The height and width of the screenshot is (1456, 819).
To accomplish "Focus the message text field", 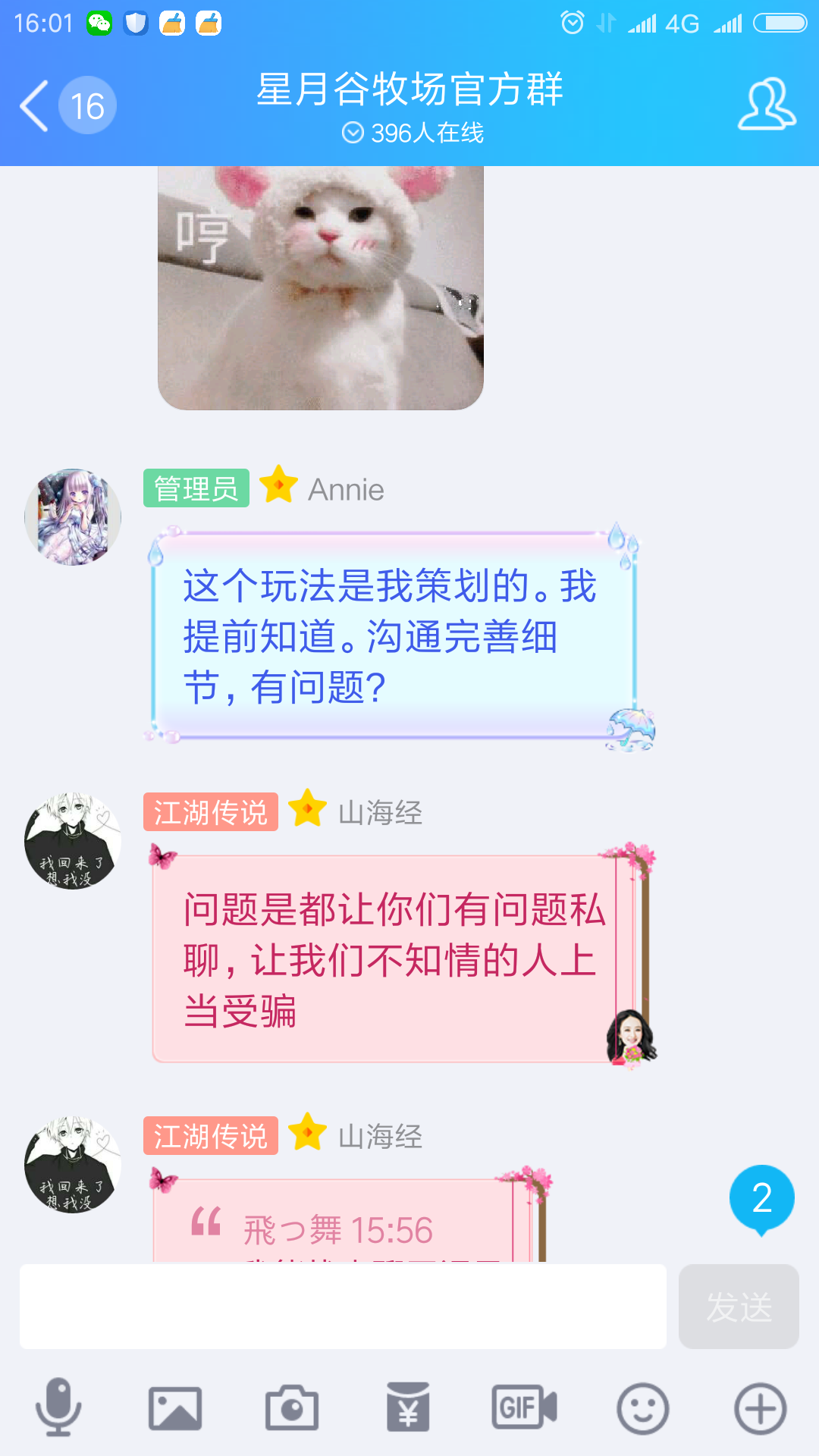I will [343, 1307].
